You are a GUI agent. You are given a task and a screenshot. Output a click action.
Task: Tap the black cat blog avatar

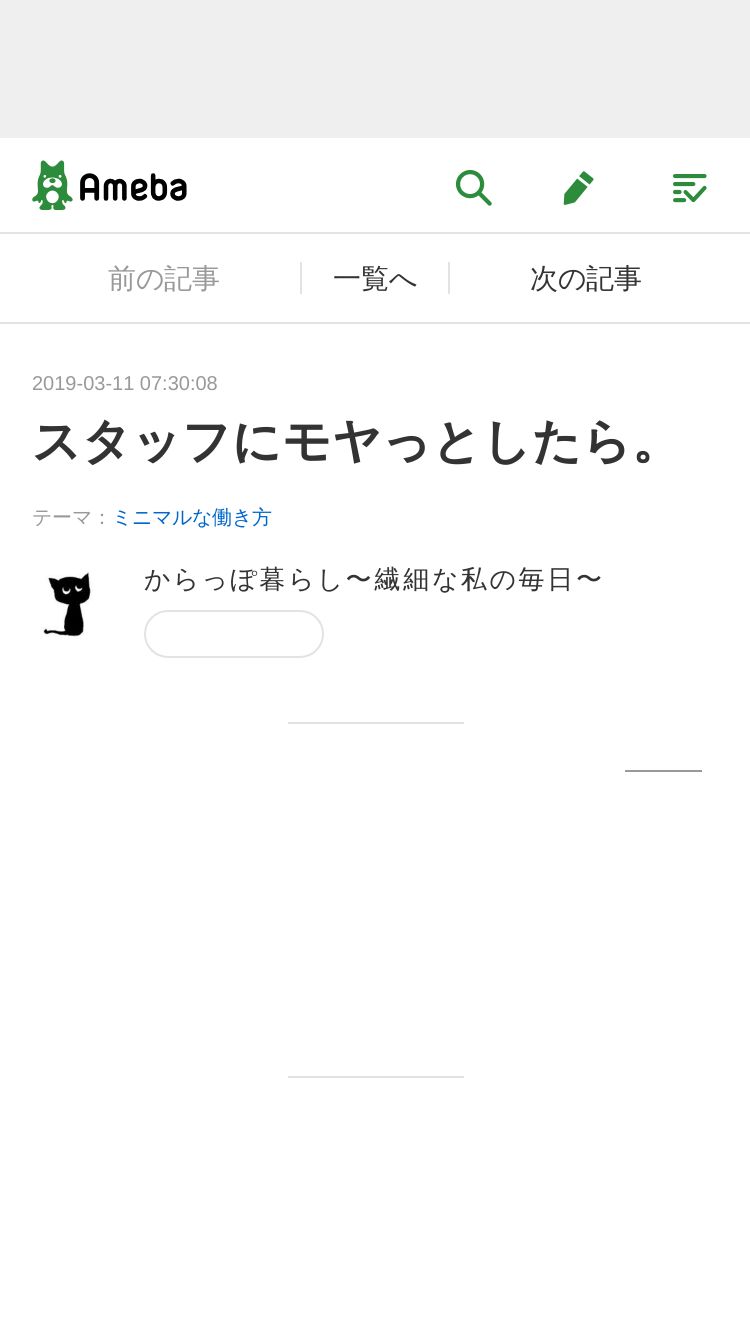[x=68, y=604]
